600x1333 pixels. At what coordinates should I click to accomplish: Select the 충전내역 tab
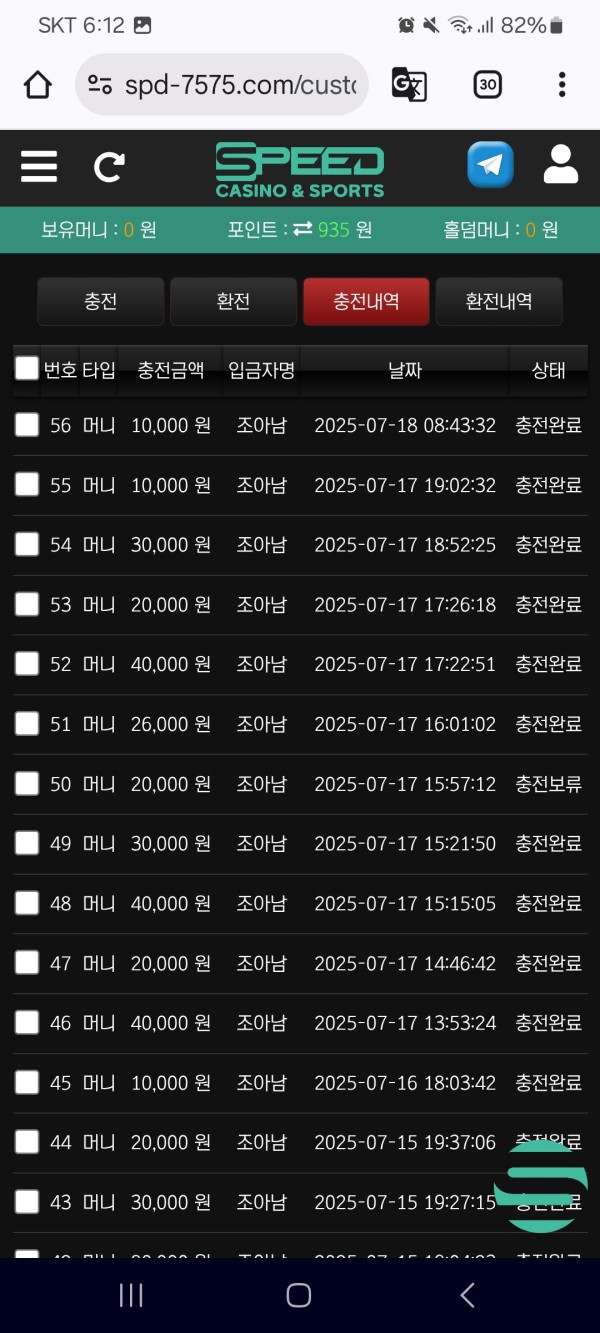click(x=366, y=301)
